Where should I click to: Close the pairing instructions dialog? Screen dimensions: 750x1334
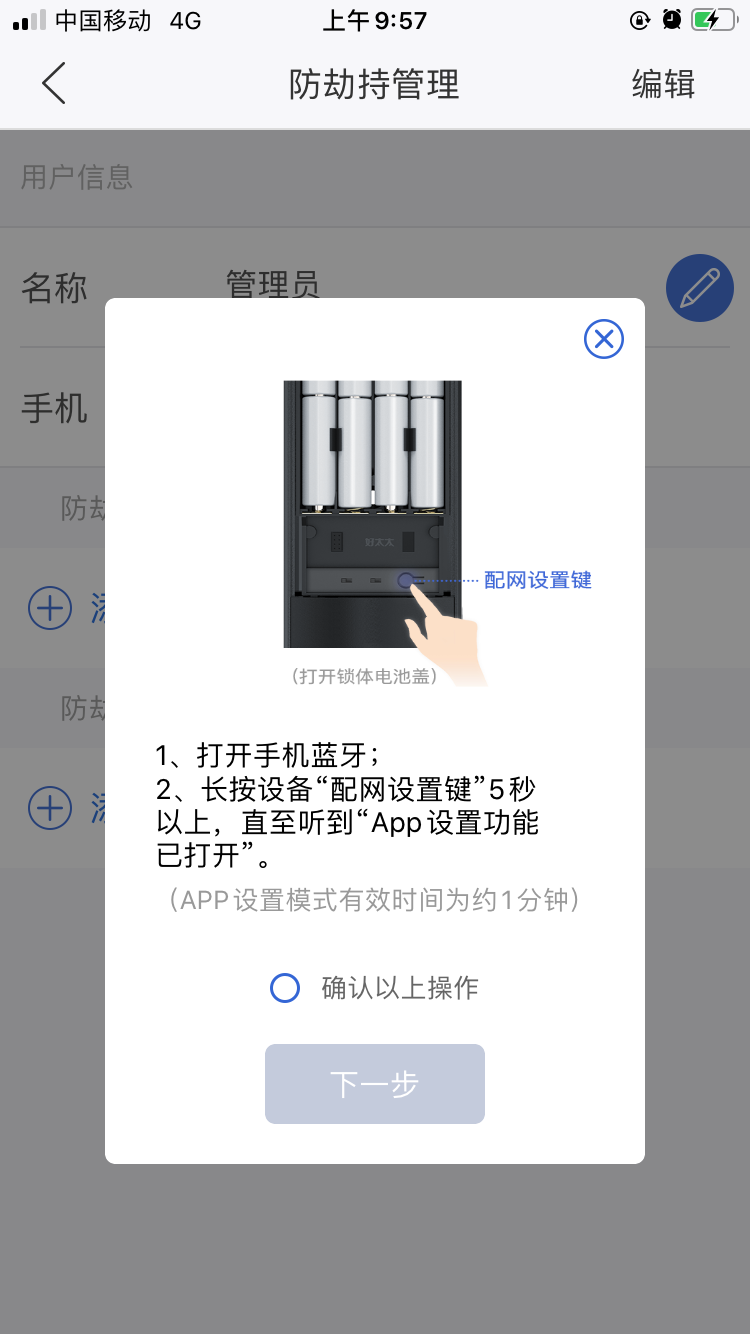[604, 340]
